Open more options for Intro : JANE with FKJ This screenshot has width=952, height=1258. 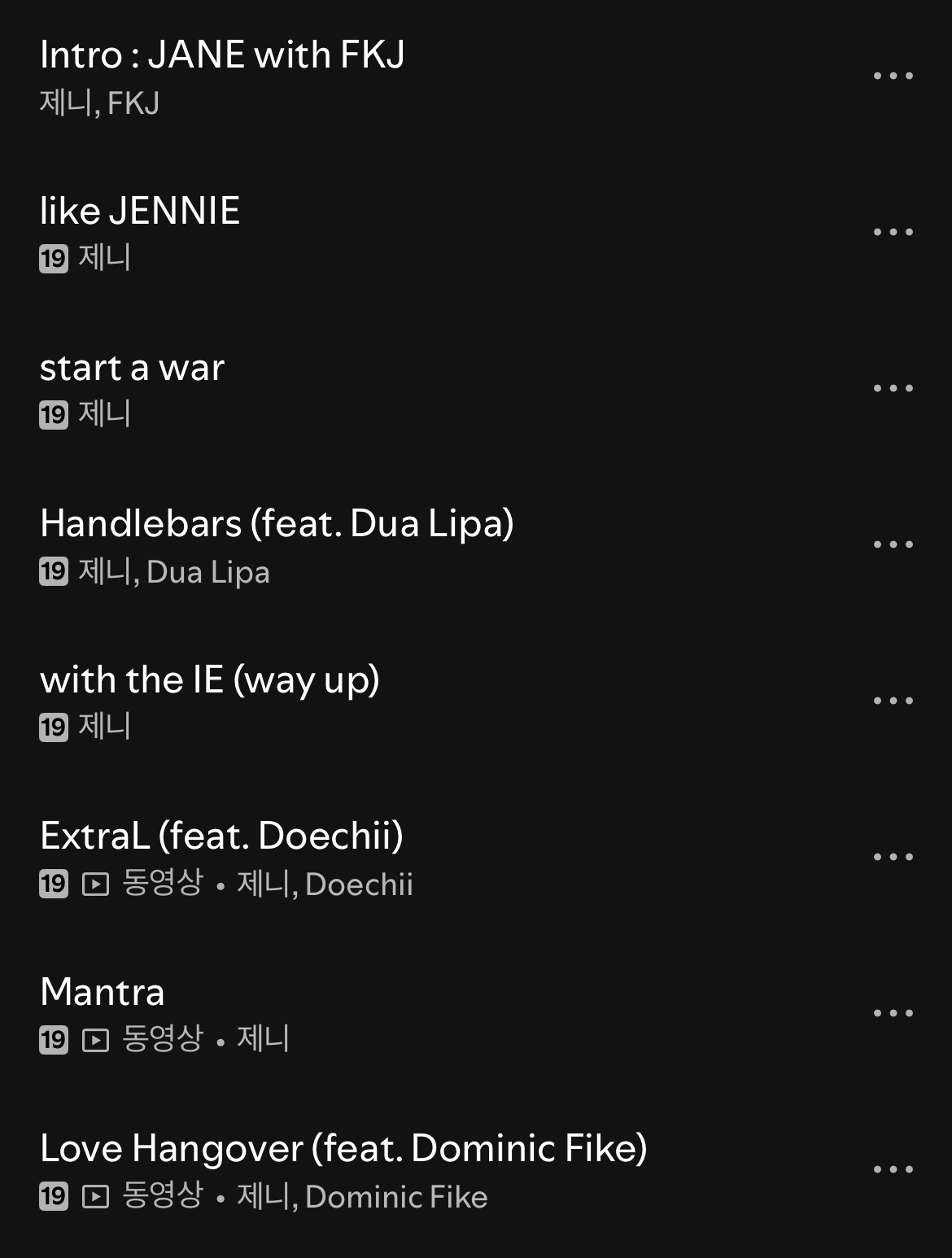click(893, 76)
